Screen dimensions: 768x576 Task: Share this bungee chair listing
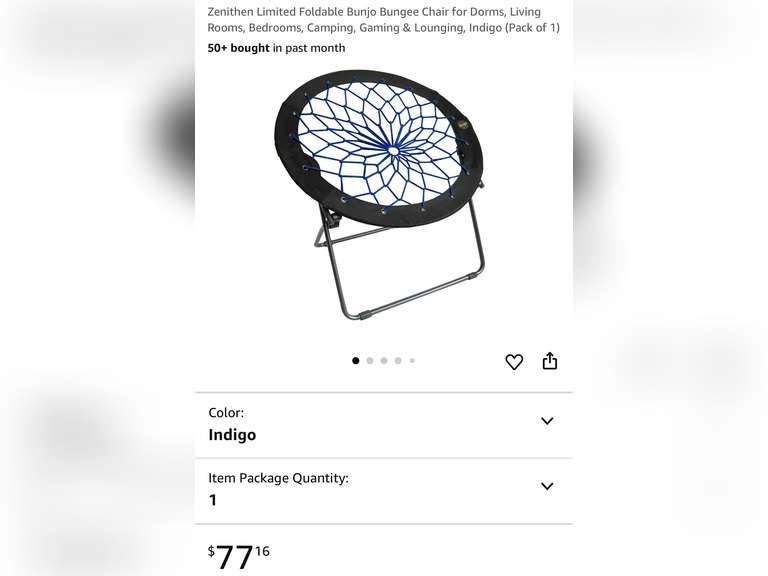tap(549, 361)
